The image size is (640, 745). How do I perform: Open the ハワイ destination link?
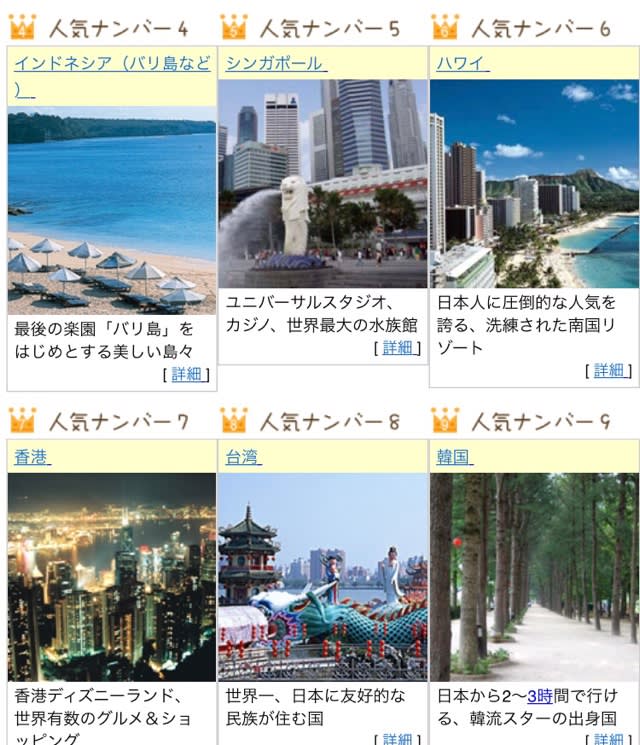tap(461, 63)
